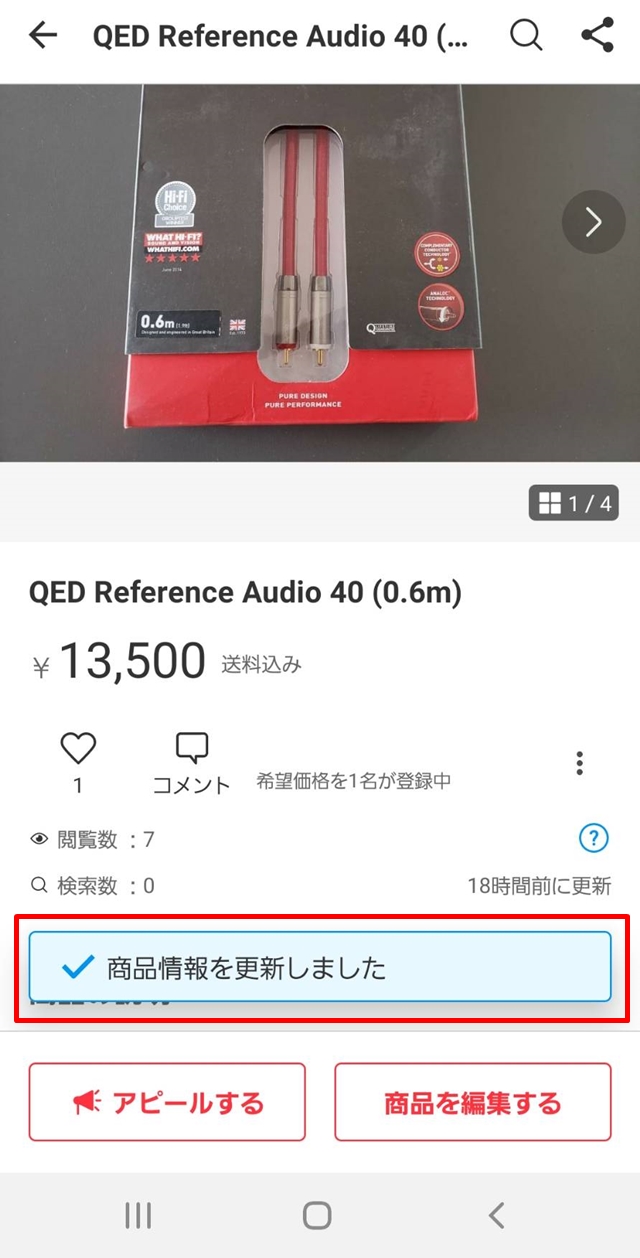Open help about view and search counts
The image size is (640, 1258).
593,838
